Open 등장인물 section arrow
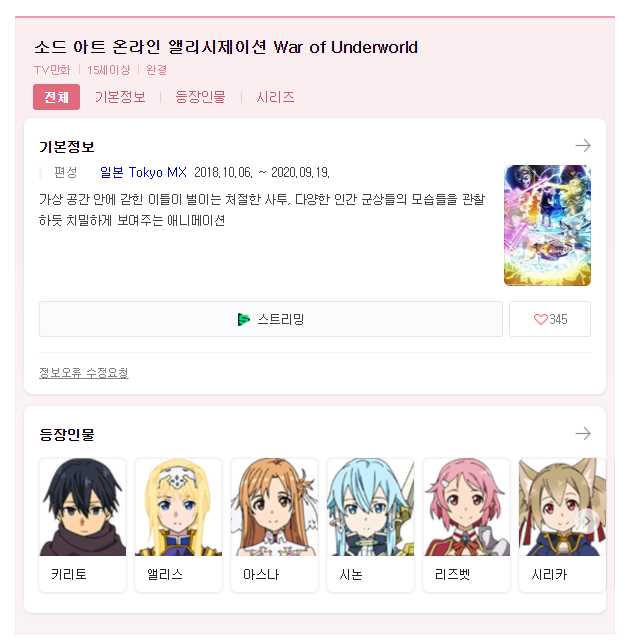Screen dimensions: 629x642 583,433
